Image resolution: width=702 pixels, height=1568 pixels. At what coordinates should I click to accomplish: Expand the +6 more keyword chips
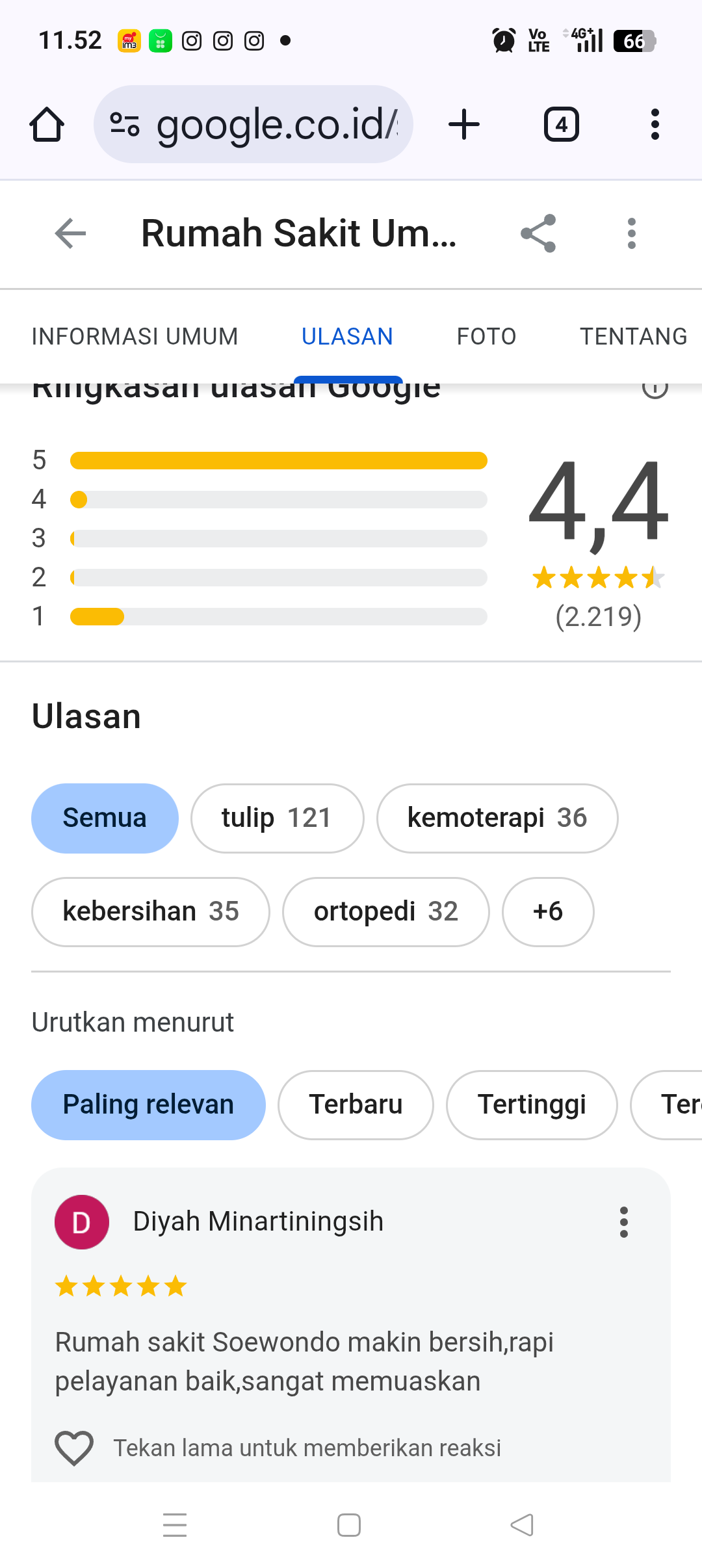547,911
